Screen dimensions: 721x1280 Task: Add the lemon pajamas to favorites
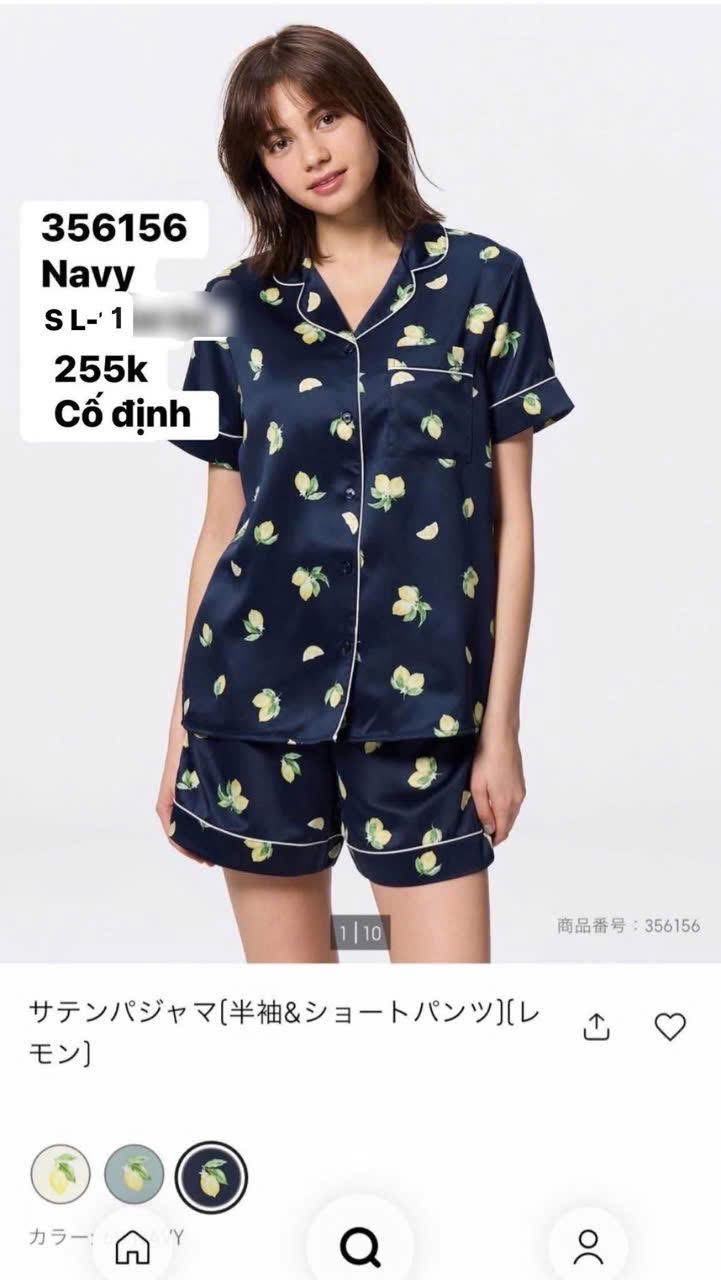(x=670, y=1026)
